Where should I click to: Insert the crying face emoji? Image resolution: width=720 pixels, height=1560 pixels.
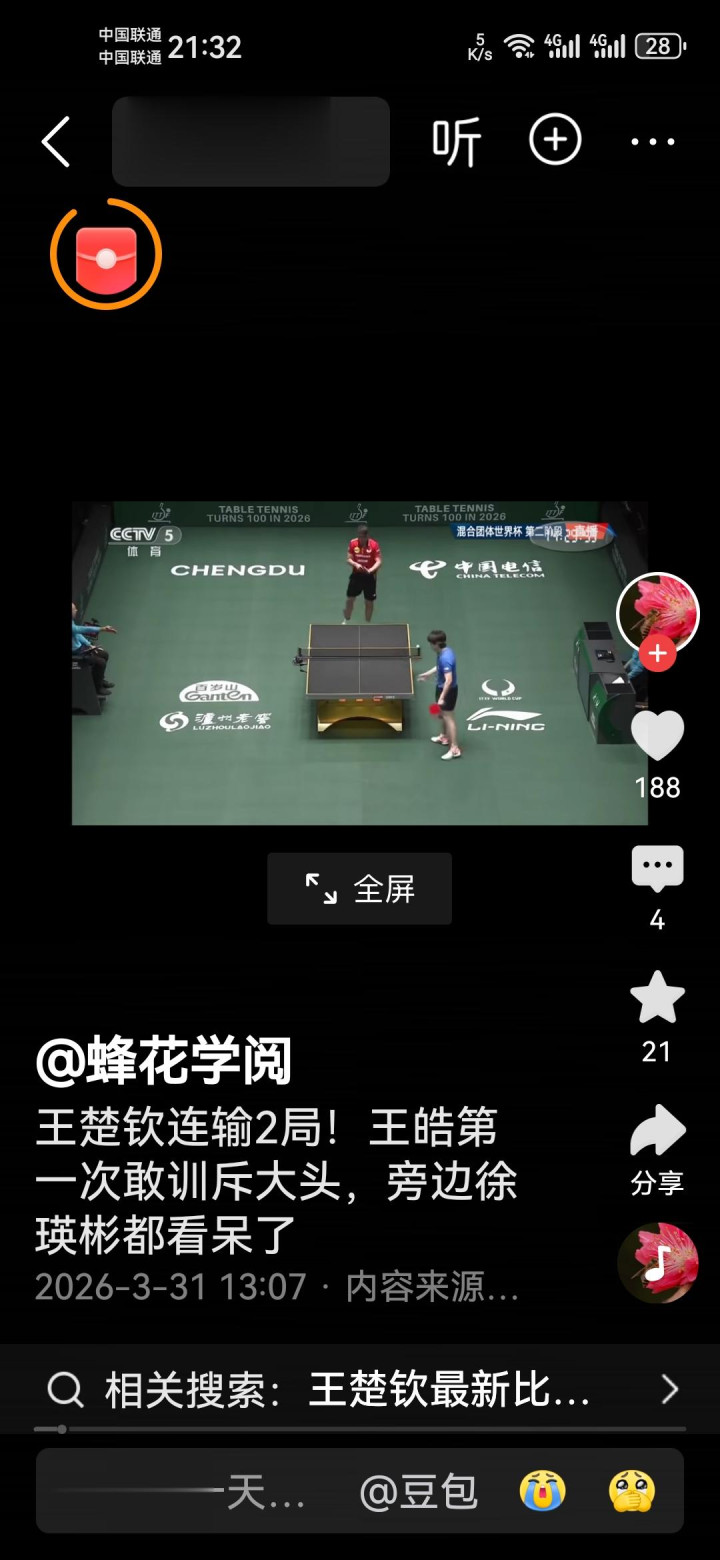(542, 1492)
